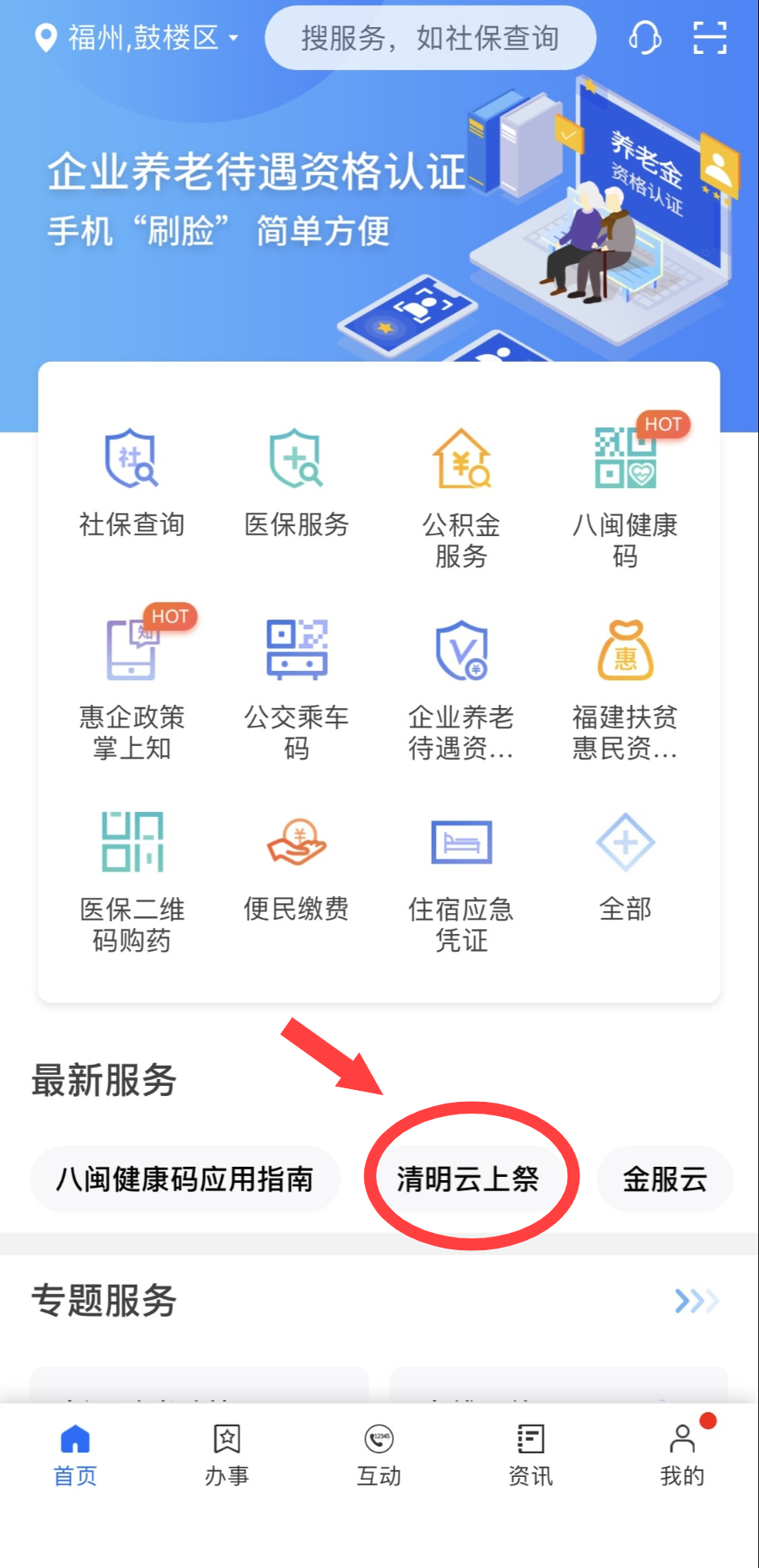759x1568 pixels.
Task: Open the scan code icon
Action: point(709,38)
